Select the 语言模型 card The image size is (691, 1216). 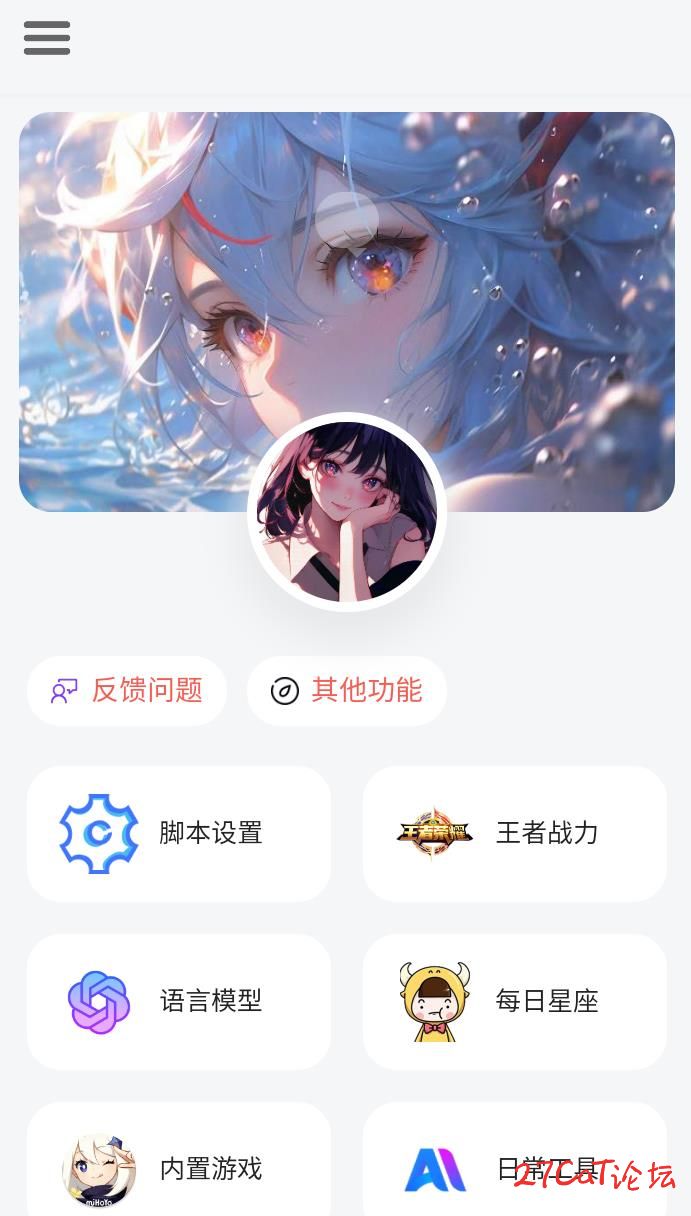179,1001
